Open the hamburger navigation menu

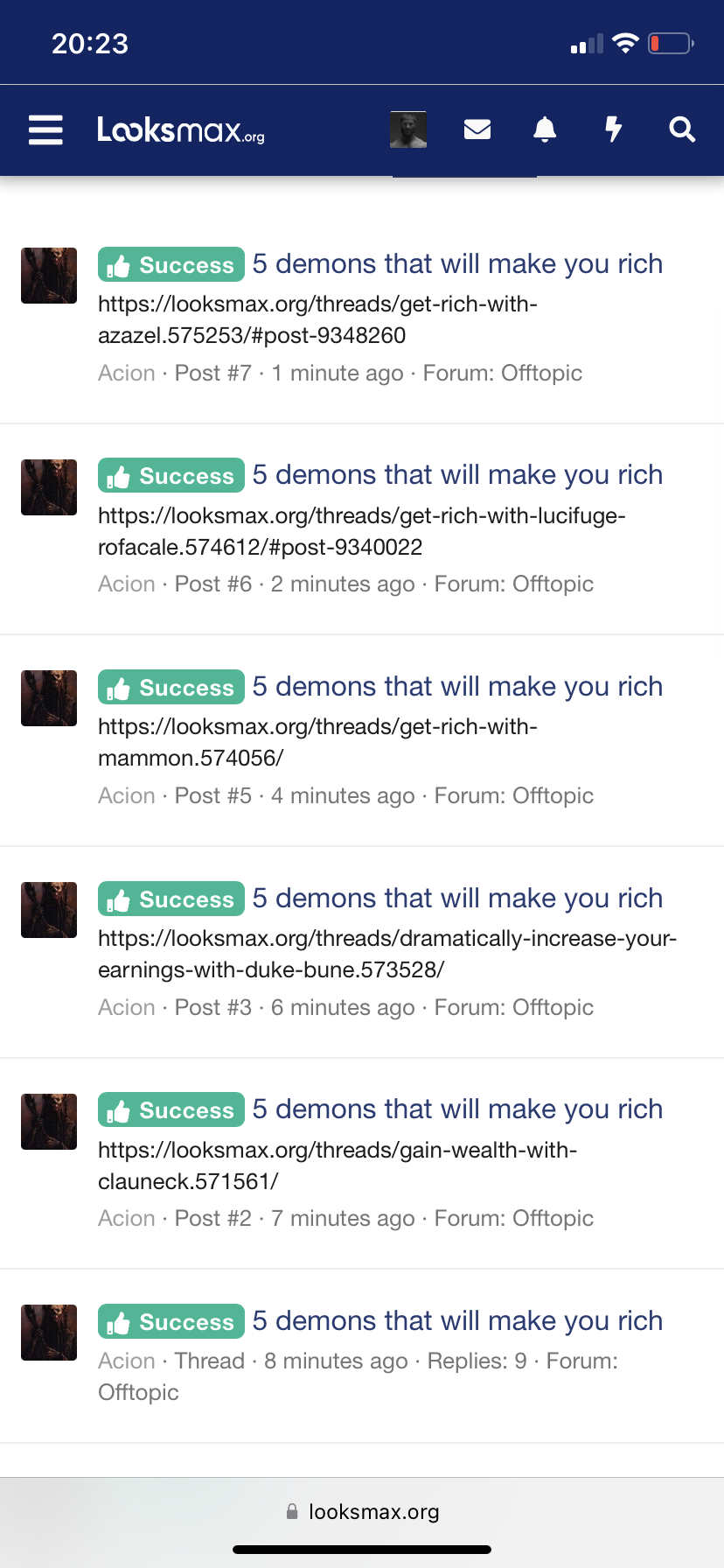45,130
